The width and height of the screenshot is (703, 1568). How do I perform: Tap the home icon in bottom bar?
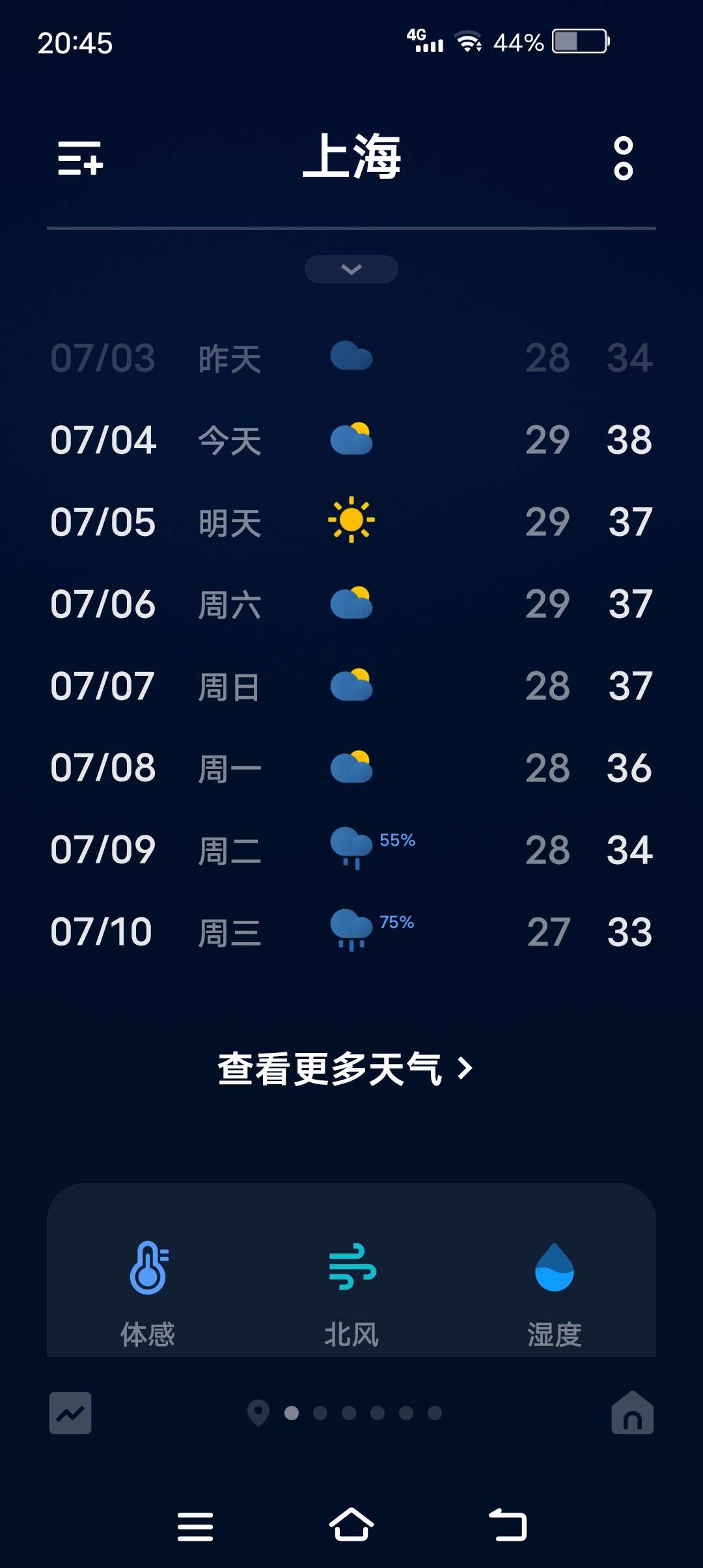click(x=632, y=1412)
